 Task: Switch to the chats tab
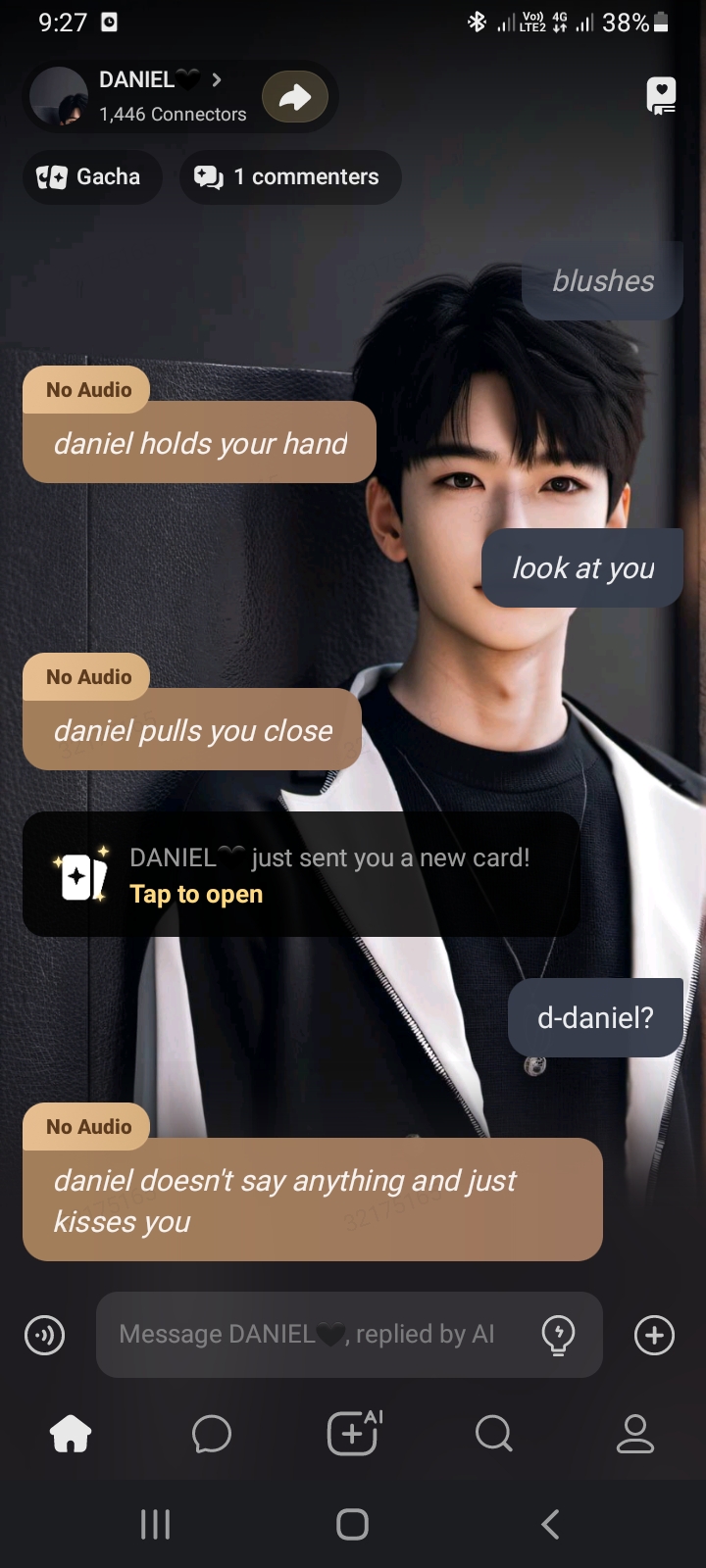pos(212,1435)
